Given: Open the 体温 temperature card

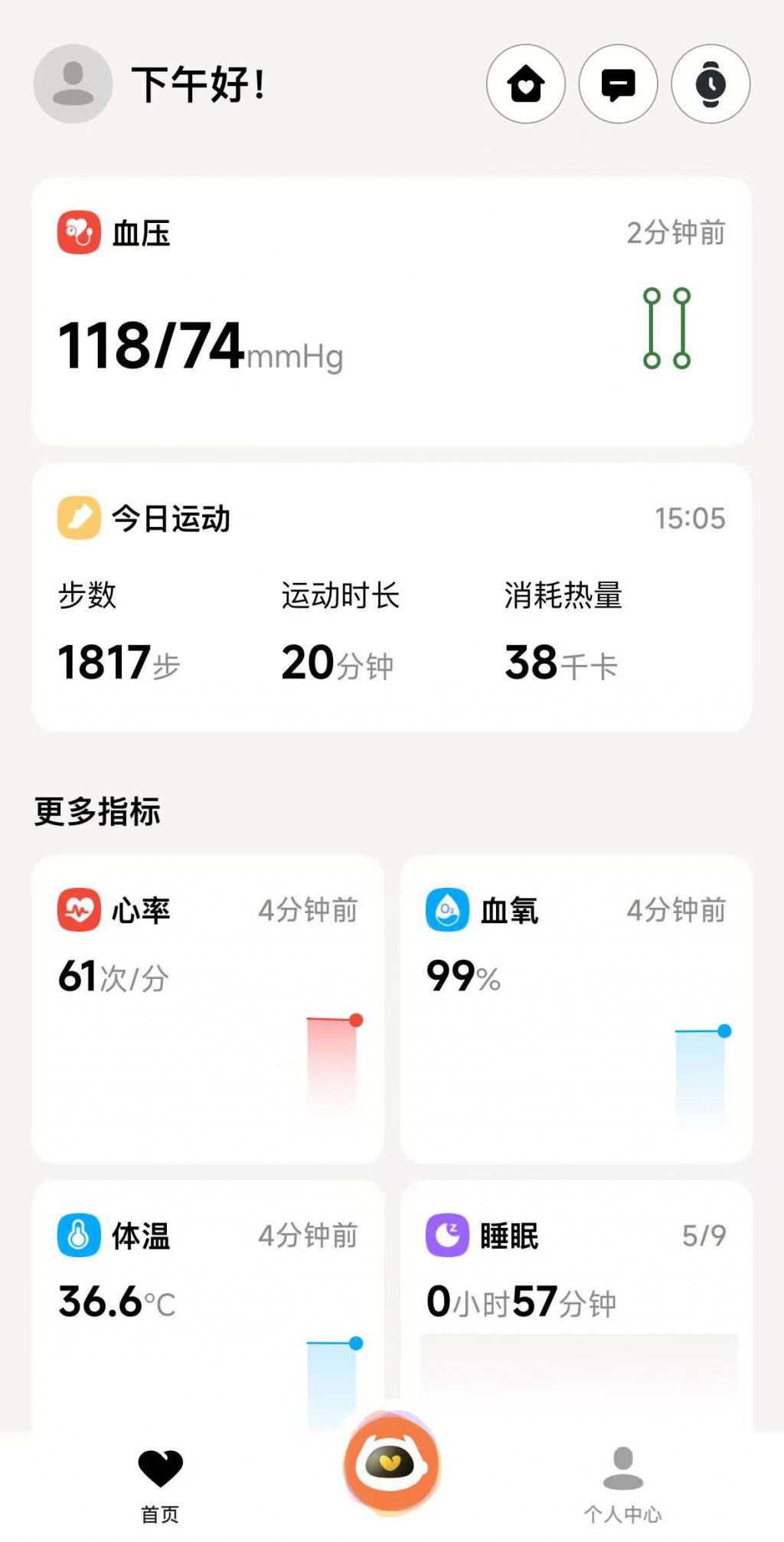Looking at the screenshot, I should [x=207, y=1302].
